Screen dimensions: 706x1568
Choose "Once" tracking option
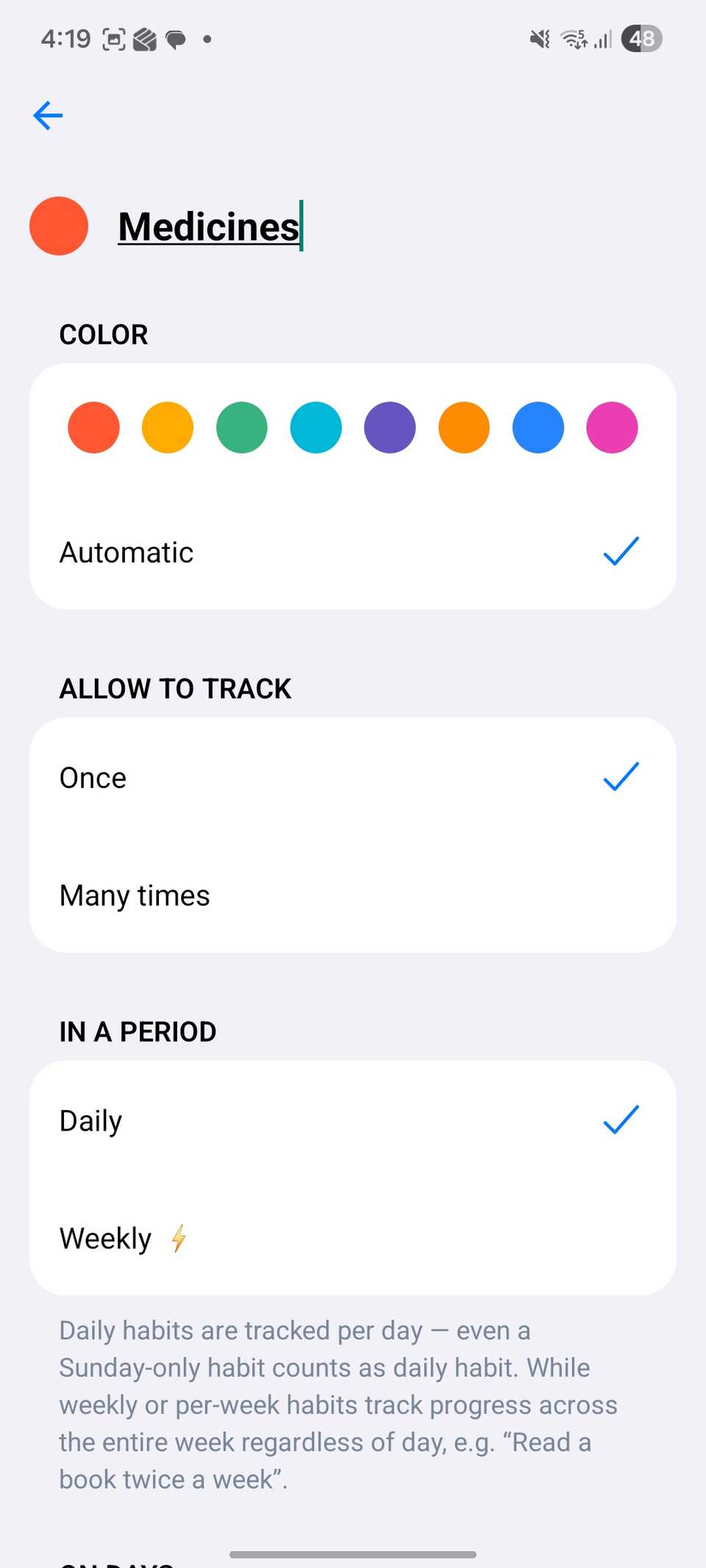(352, 777)
